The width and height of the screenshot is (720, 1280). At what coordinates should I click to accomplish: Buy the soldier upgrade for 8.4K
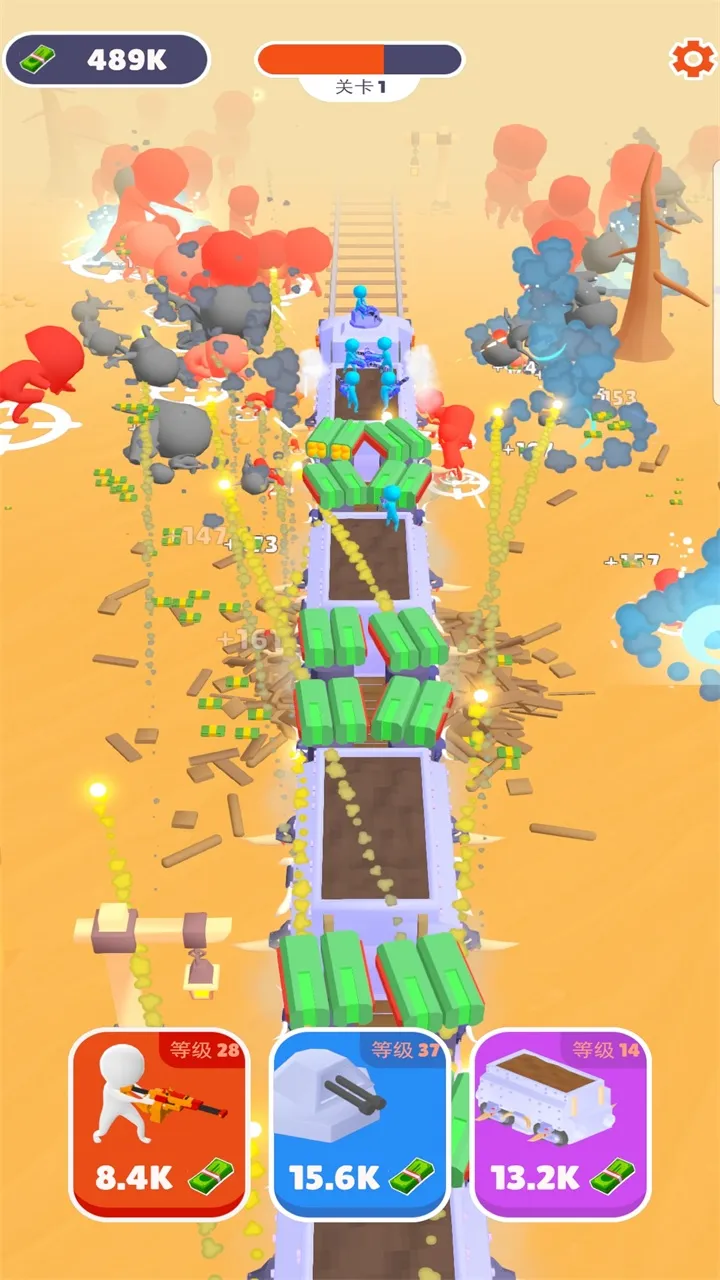tap(160, 1124)
